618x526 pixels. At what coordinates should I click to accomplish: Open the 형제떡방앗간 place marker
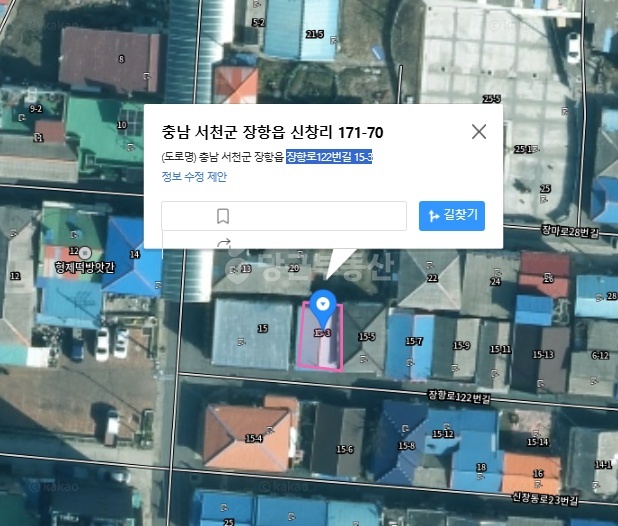click(85, 252)
